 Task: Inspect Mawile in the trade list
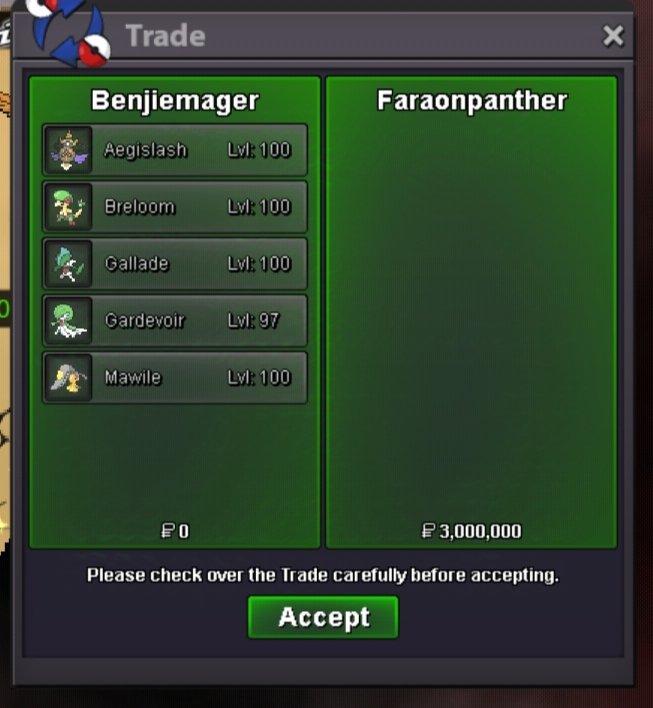(x=175, y=378)
